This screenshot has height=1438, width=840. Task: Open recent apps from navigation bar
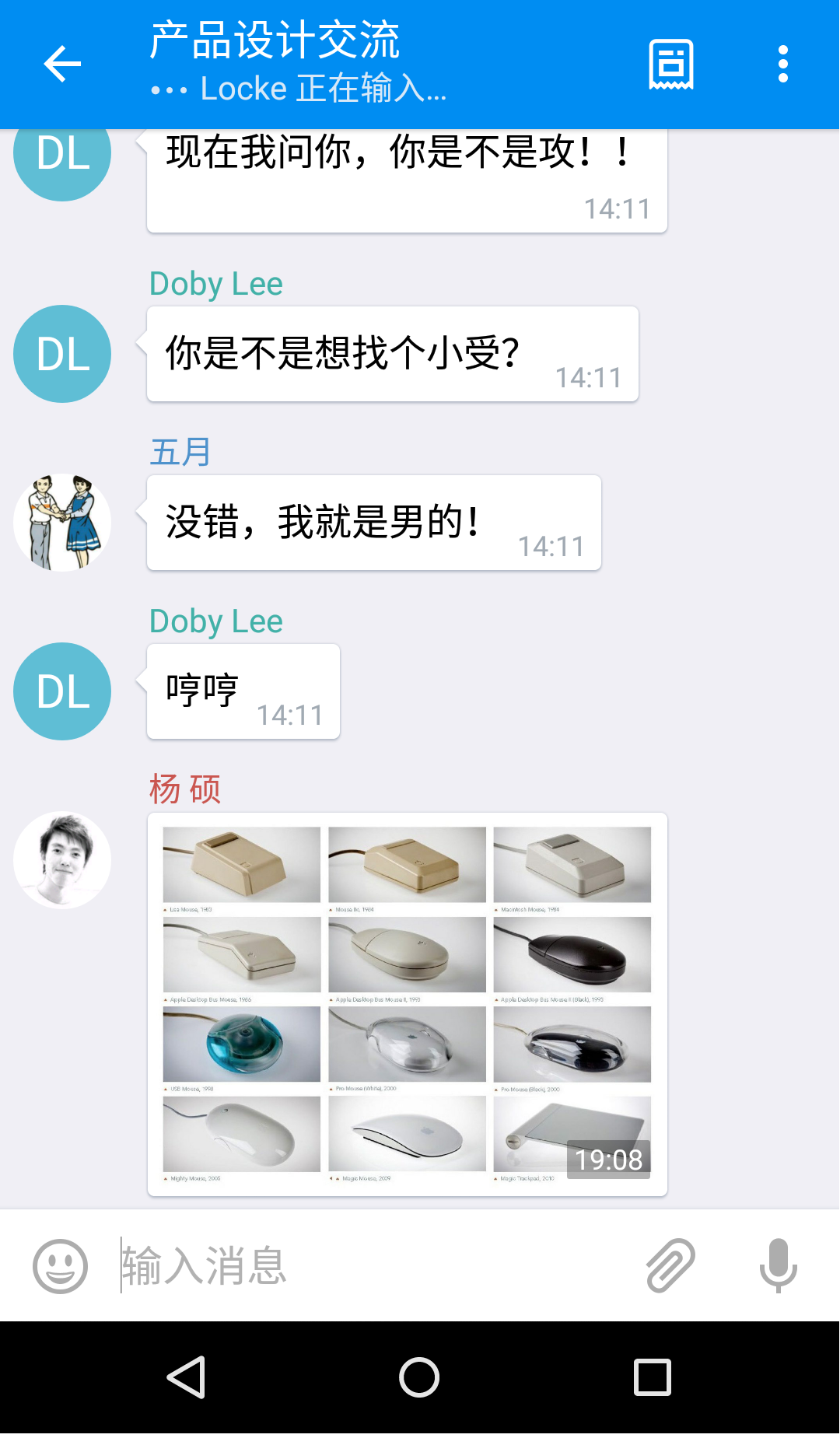click(652, 1377)
